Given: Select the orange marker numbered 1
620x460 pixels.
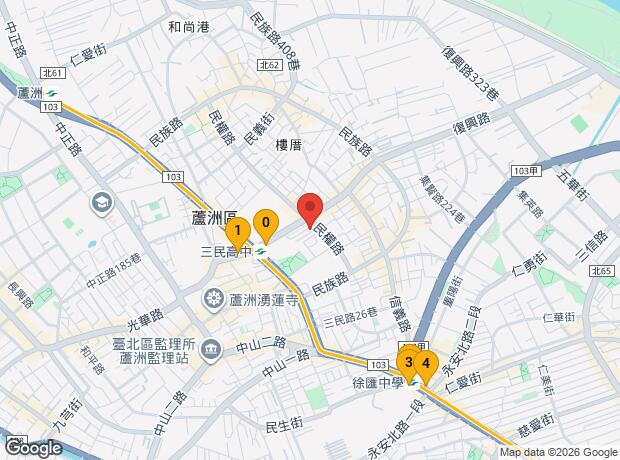Looking at the screenshot, I should pyautogui.click(x=237, y=231).
